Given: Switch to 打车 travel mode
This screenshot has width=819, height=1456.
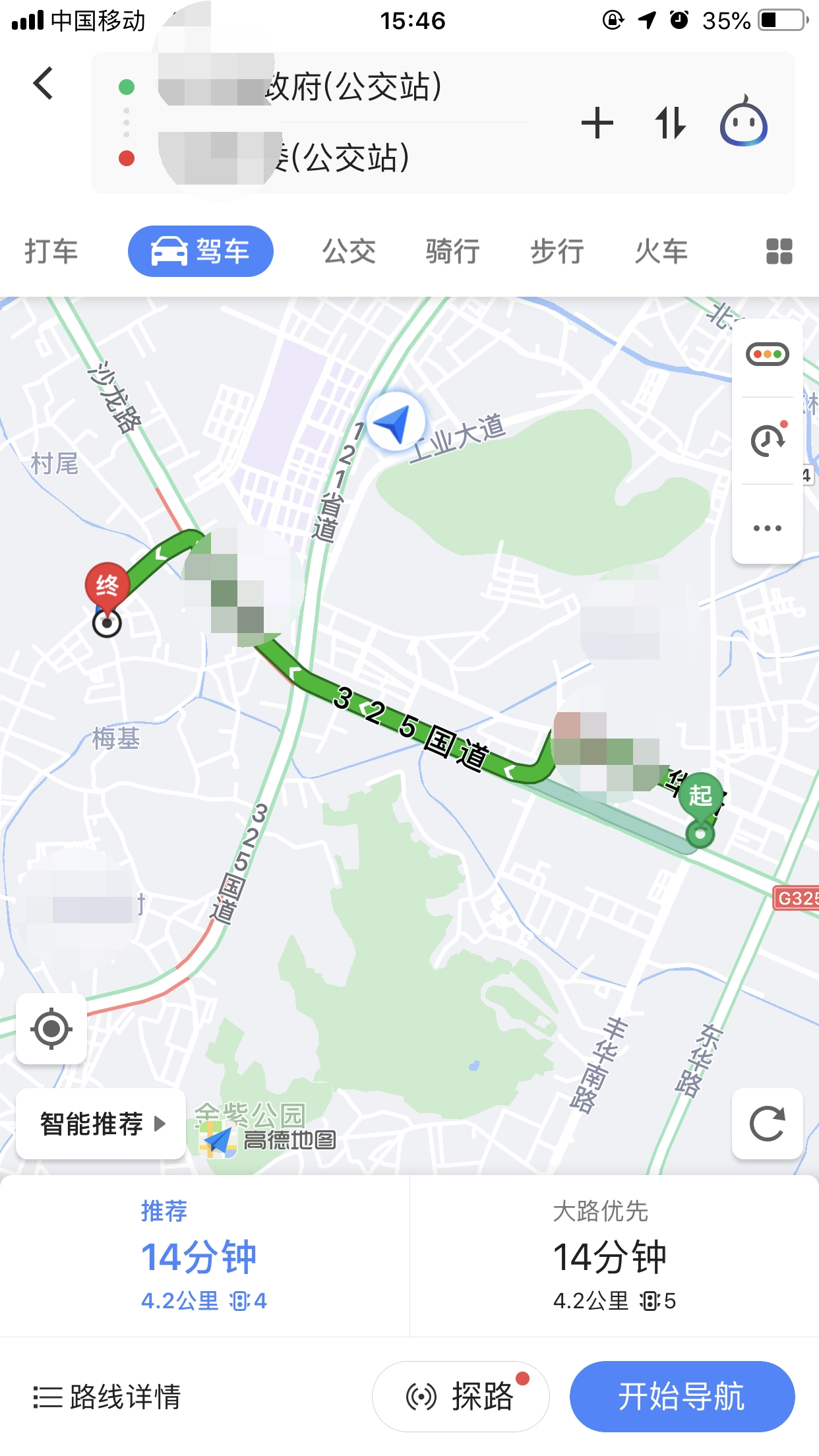Looking at the screenshot, I should click(51, 251).
